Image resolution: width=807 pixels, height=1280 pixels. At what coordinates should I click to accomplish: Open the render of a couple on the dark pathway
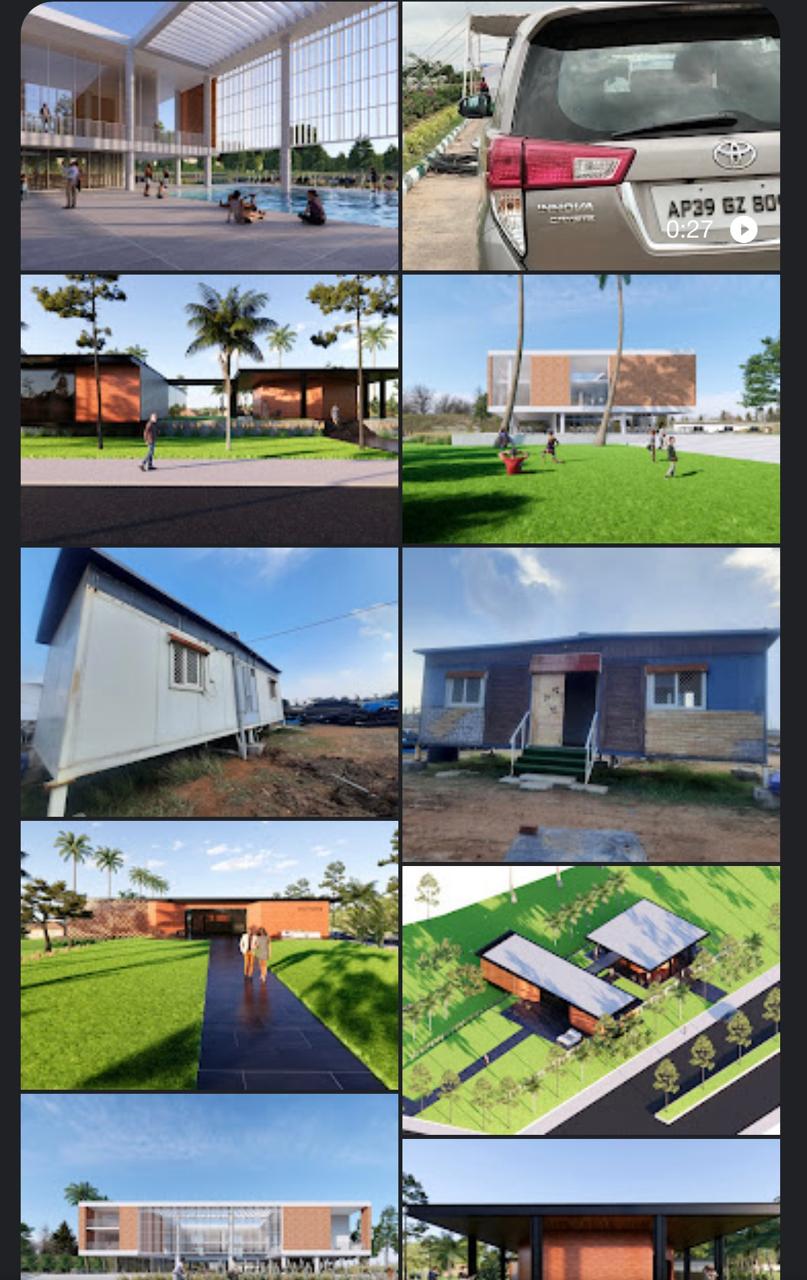point(209,955)
